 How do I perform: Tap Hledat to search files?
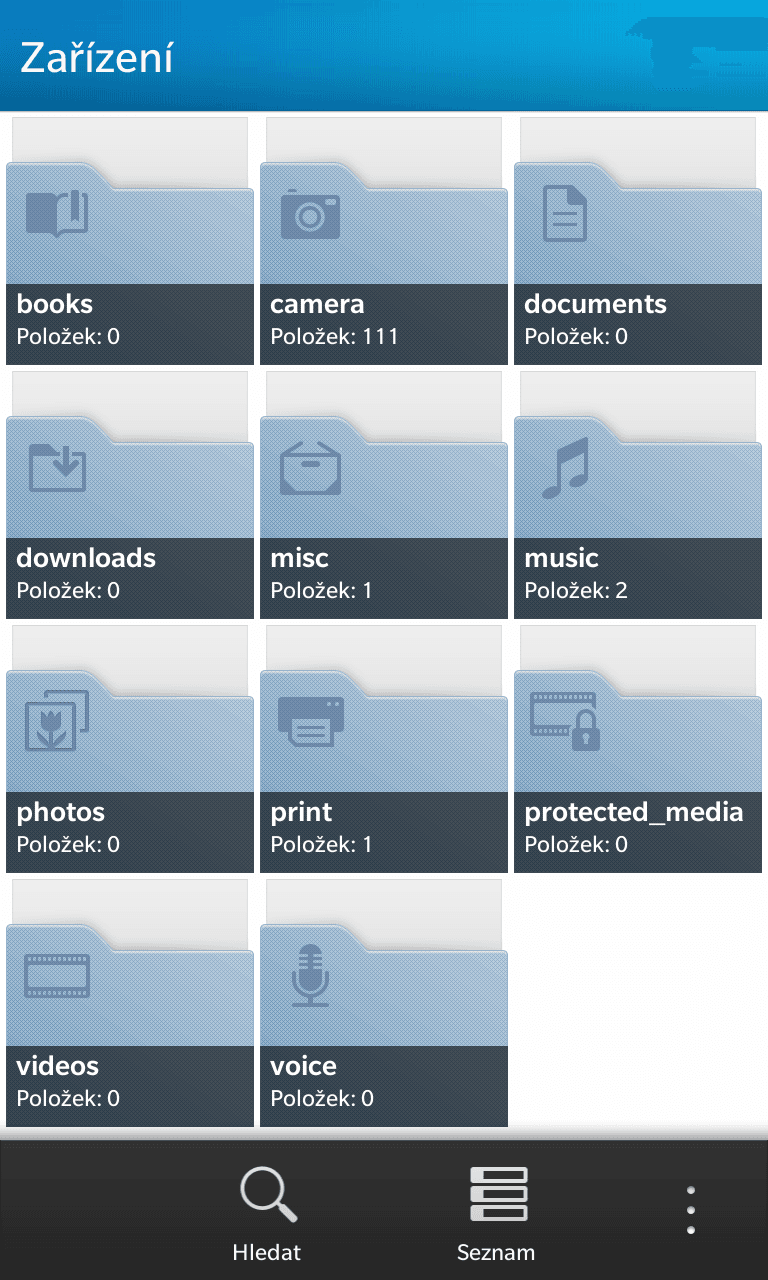click(267, 1212)
